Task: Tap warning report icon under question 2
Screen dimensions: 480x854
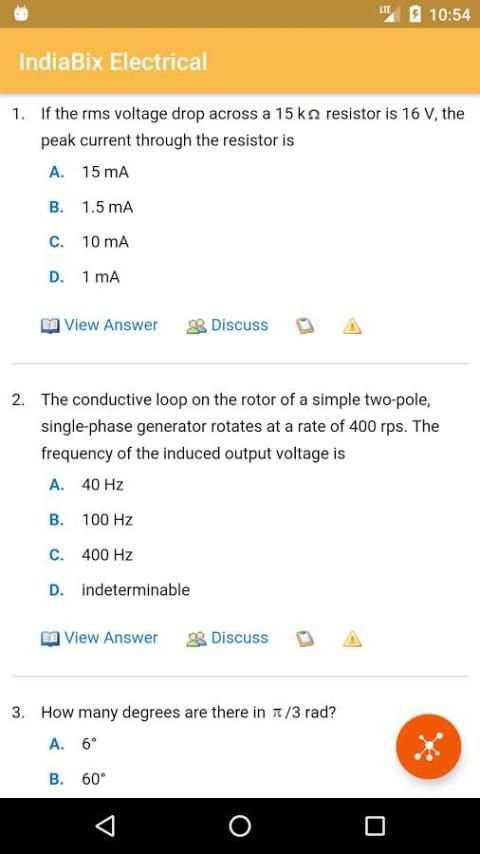Action: point(352,639)
